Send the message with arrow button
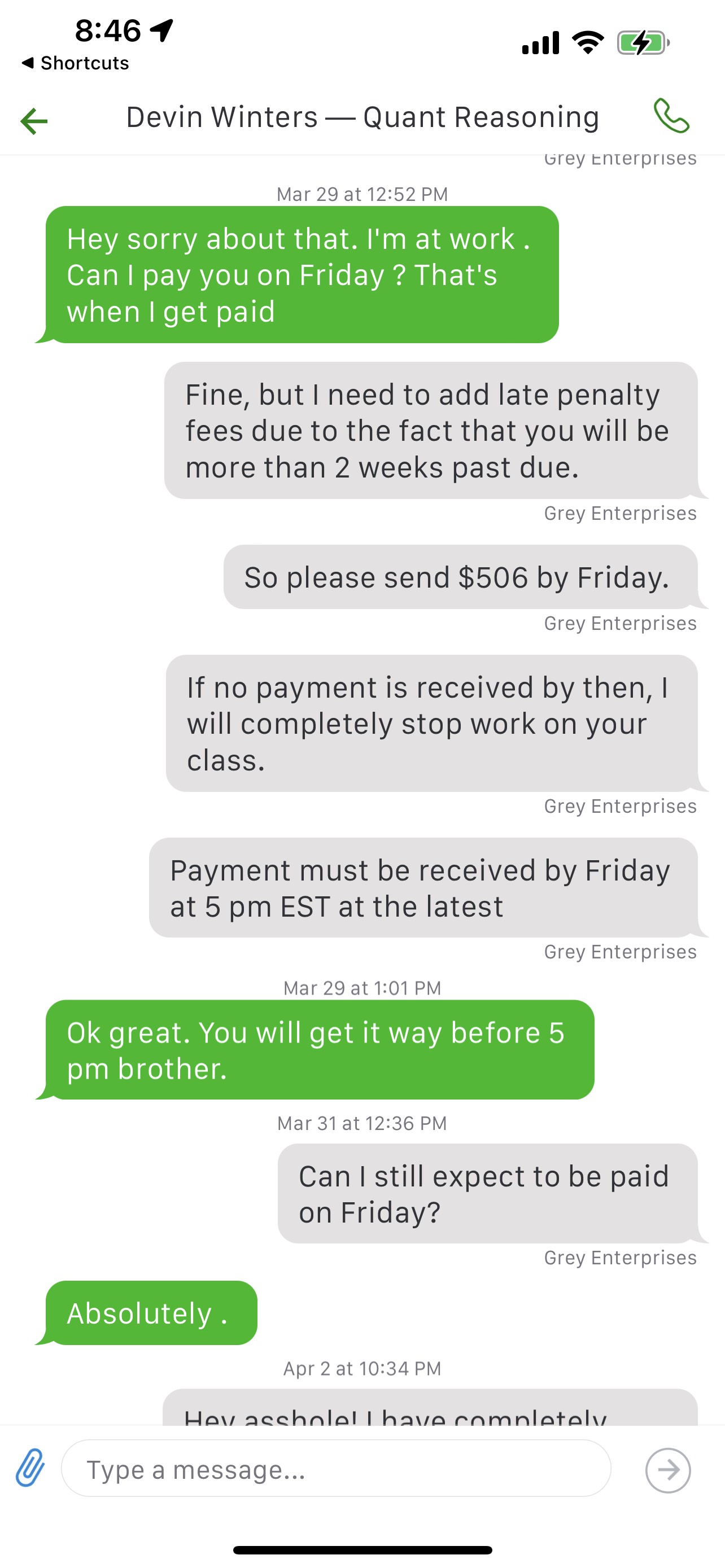 [668, 1470]
